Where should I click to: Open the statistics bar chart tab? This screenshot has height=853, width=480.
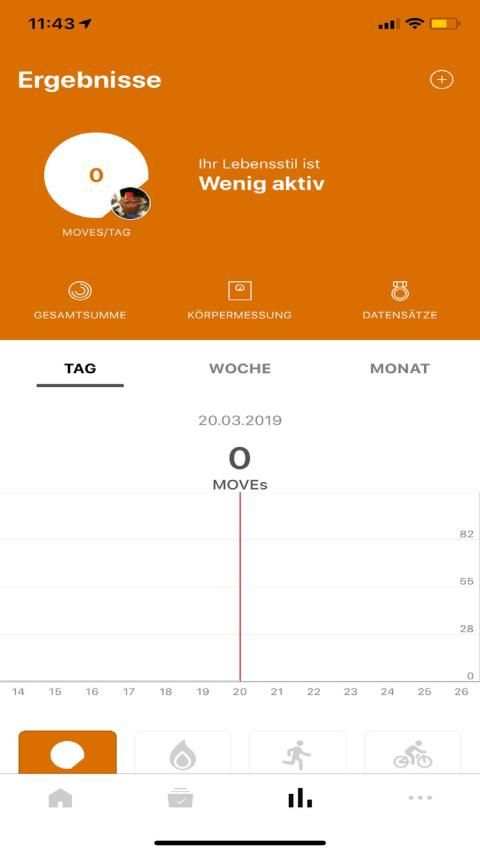pyautogui.click(x=300, y=798)
